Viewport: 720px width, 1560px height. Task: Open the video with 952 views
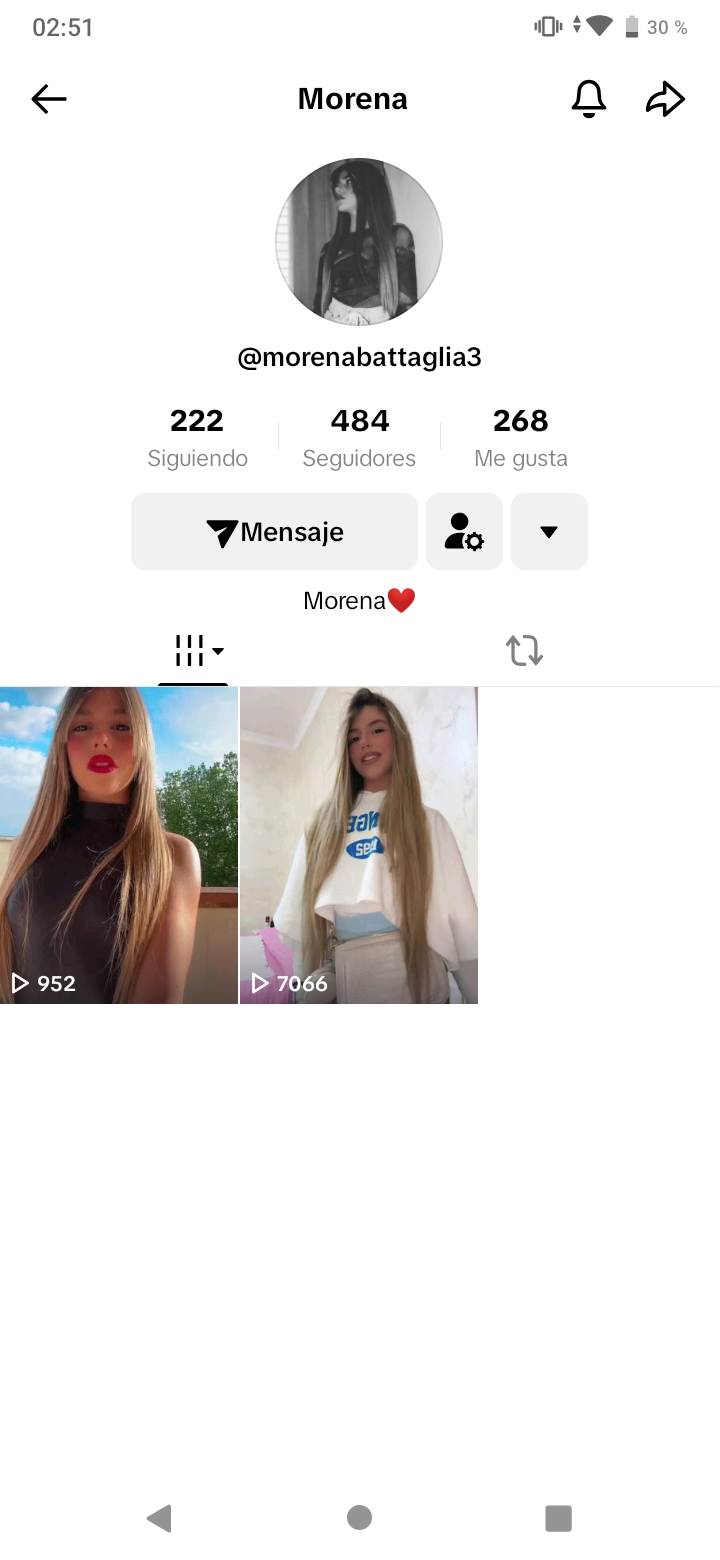click(x=119, y=845)
